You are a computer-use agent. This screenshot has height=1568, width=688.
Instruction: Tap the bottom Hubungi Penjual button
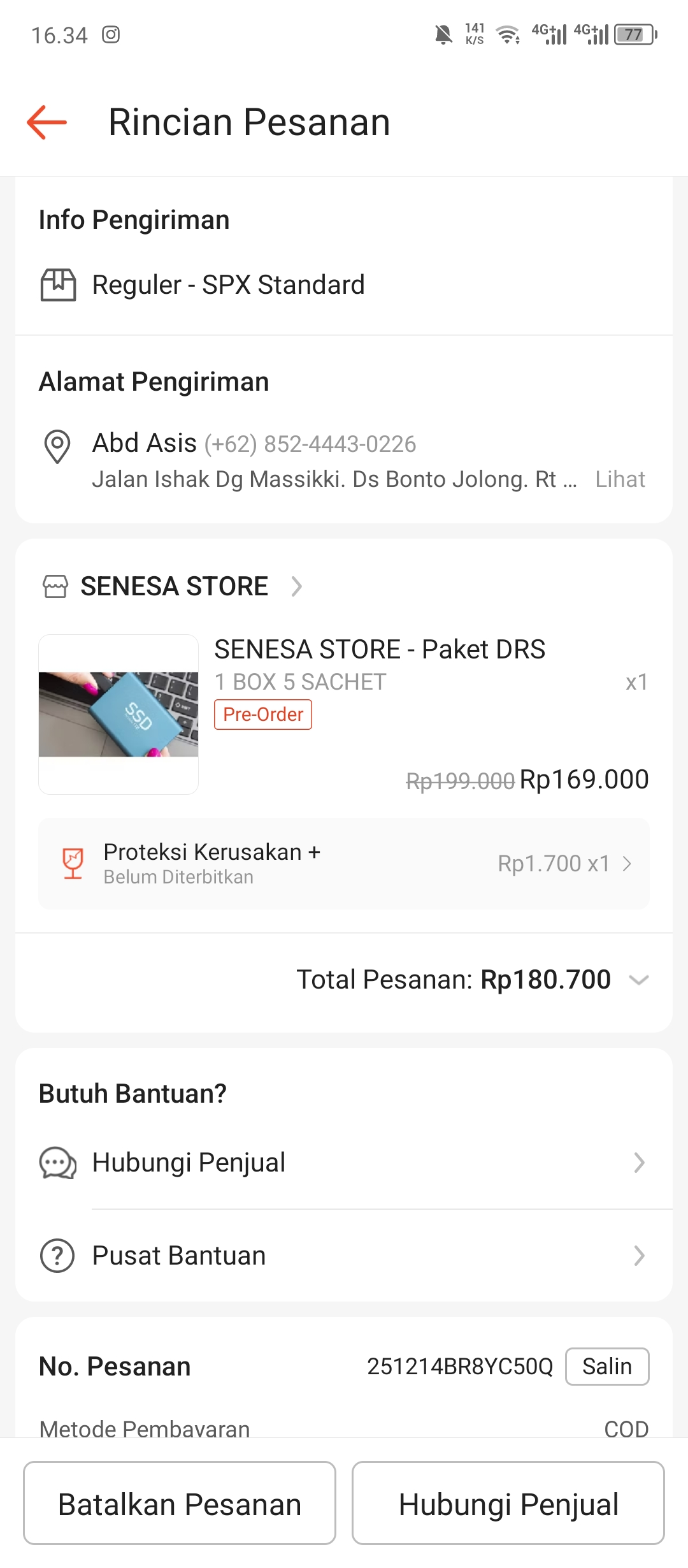point(508,1503)
